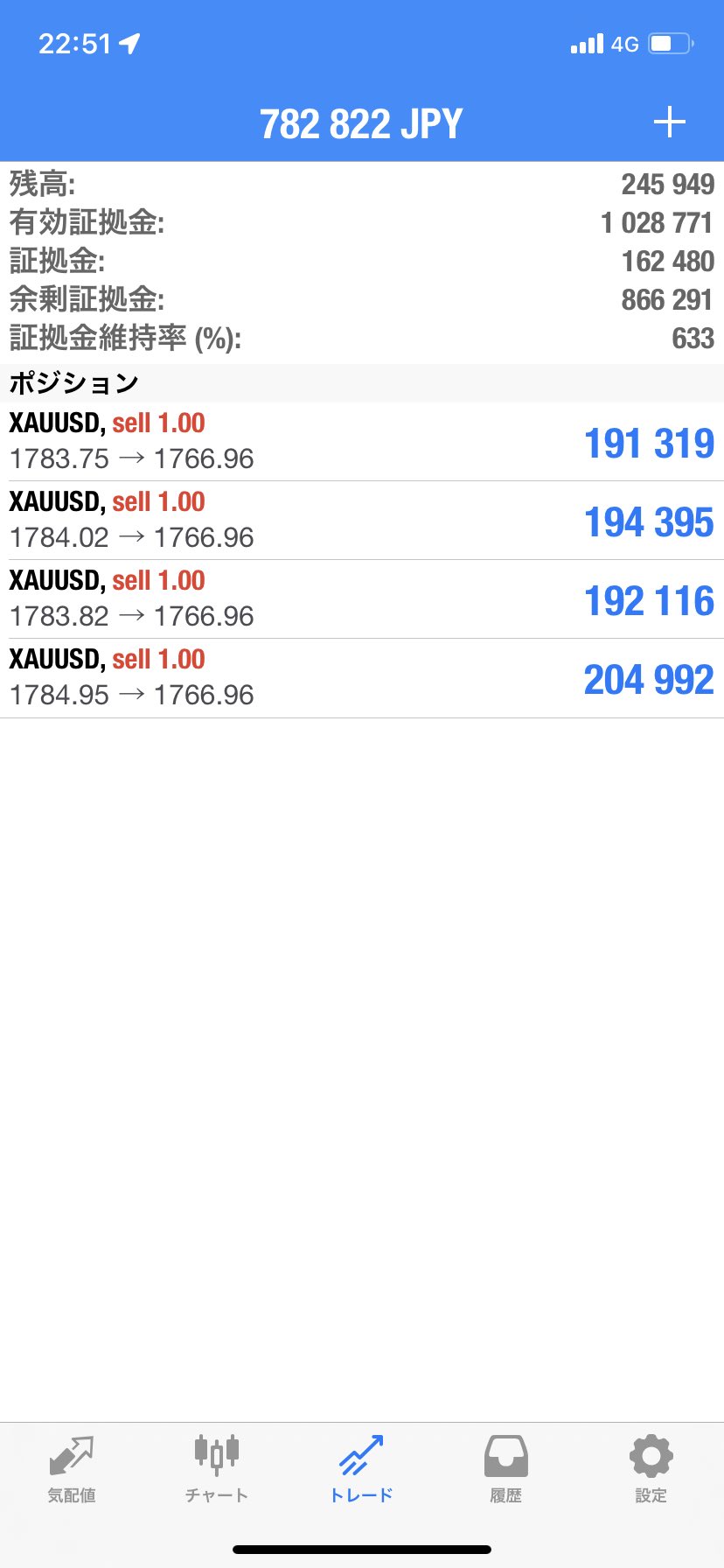This screenshot has height=1568, width=724.
Task: Go to the 設定 settings tab
Action: click(651, 1470)
